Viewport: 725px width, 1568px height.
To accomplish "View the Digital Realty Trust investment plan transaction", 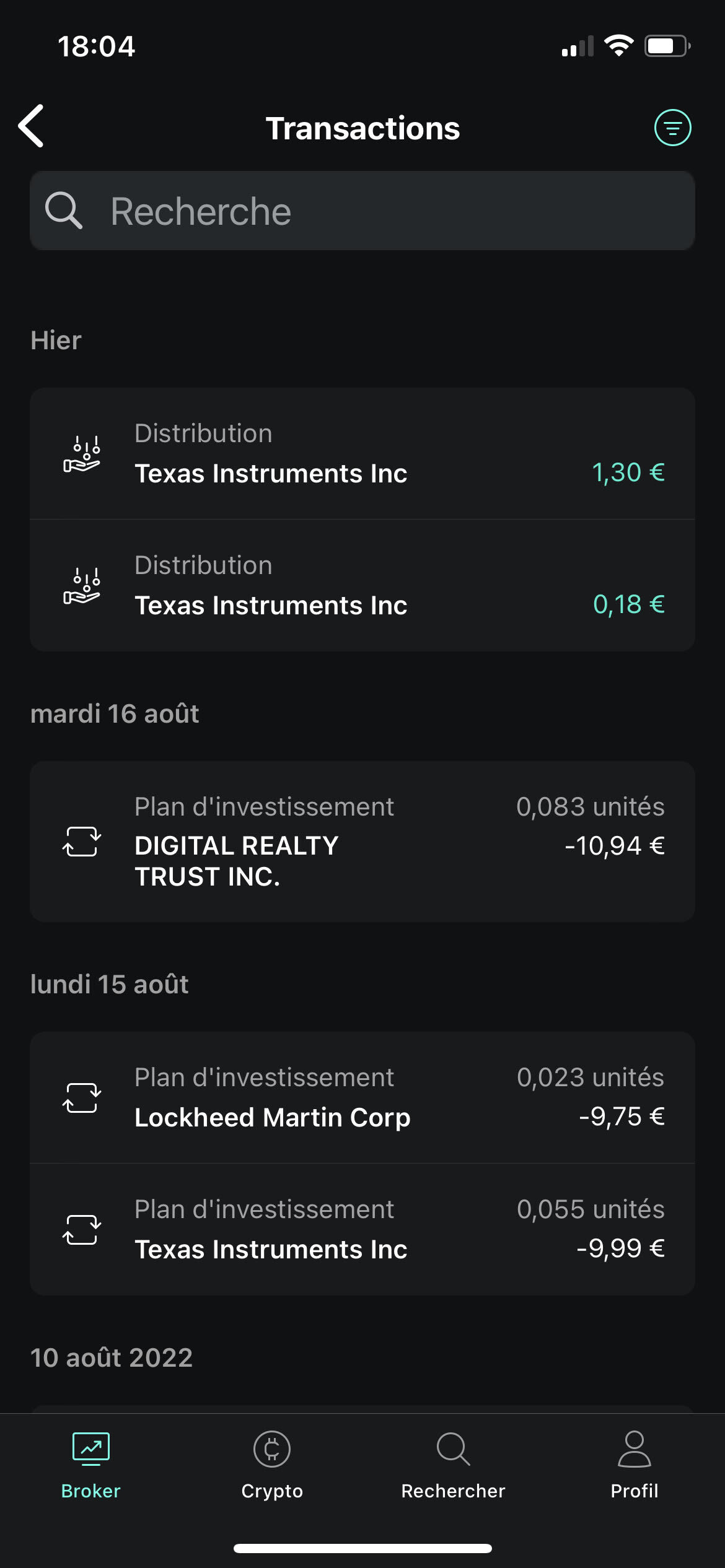I will 362,842.
